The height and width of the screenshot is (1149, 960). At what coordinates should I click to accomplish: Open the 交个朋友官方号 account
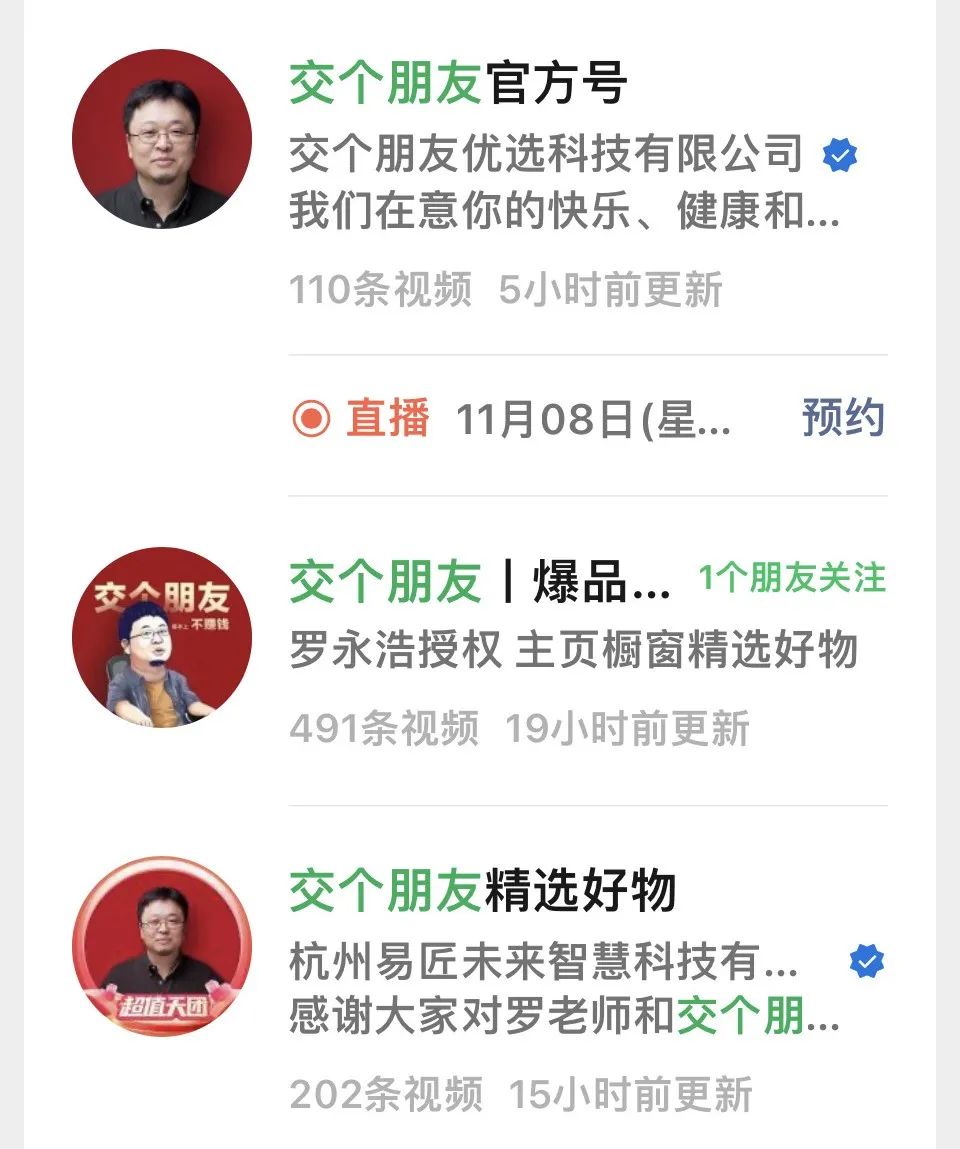pyautogui.click(x=458, y=84)
